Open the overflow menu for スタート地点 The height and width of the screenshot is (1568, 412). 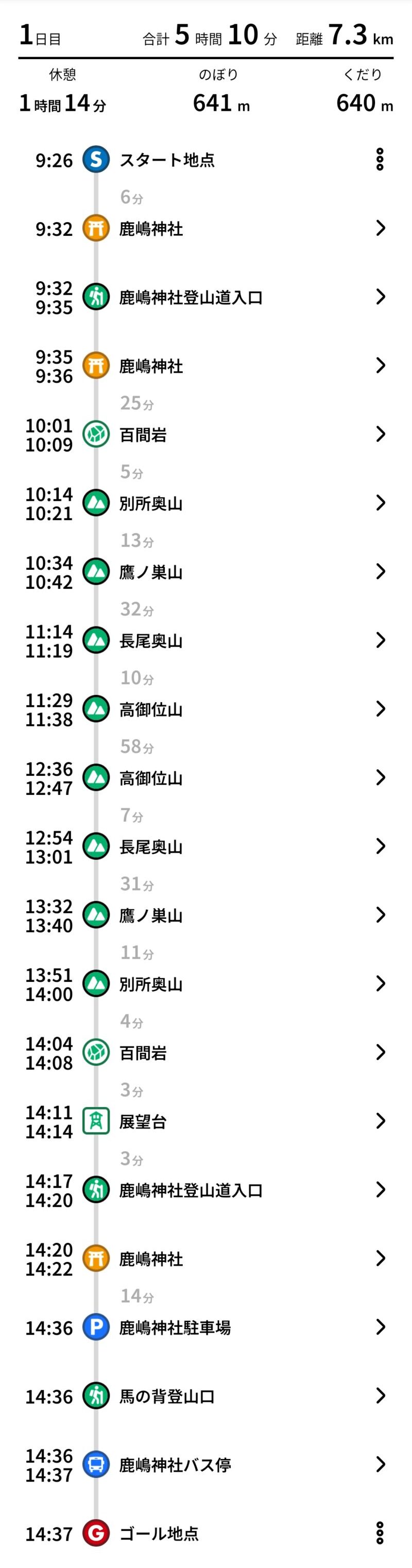coord(380,160)
